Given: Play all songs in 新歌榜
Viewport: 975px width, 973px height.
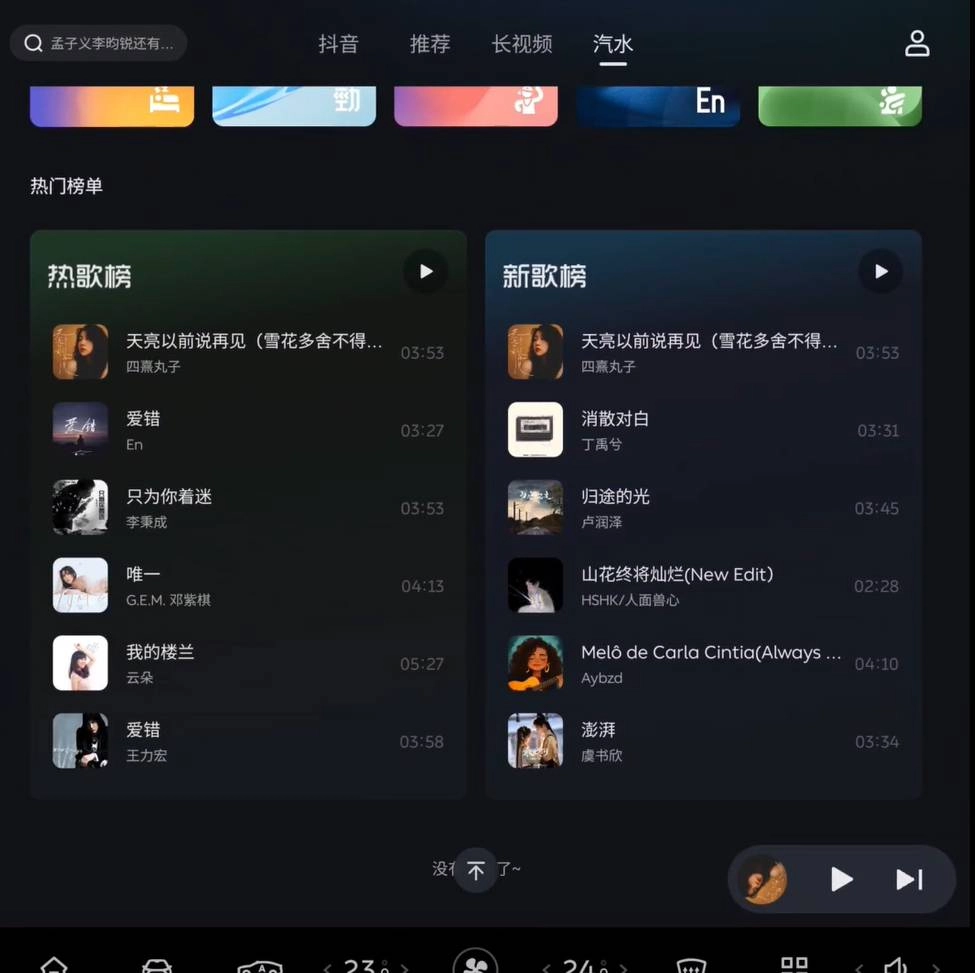Looking at the screenshot, I should pos(881,271).
